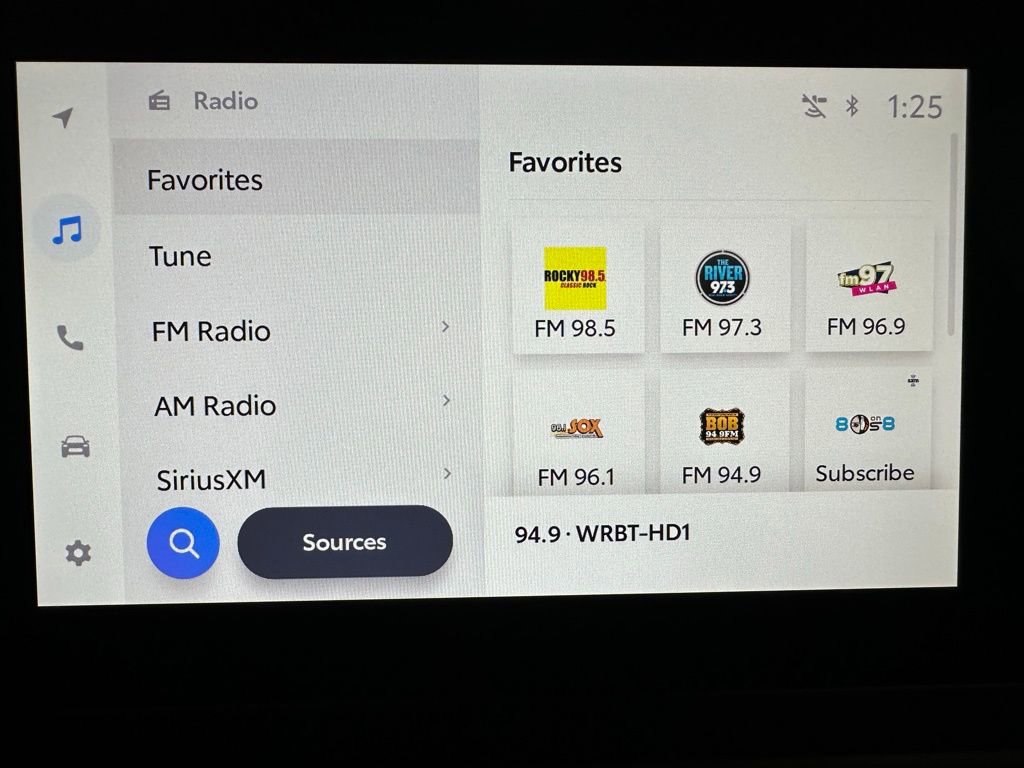Play JOX FM 96.1 favorite

tap(576, 438)
